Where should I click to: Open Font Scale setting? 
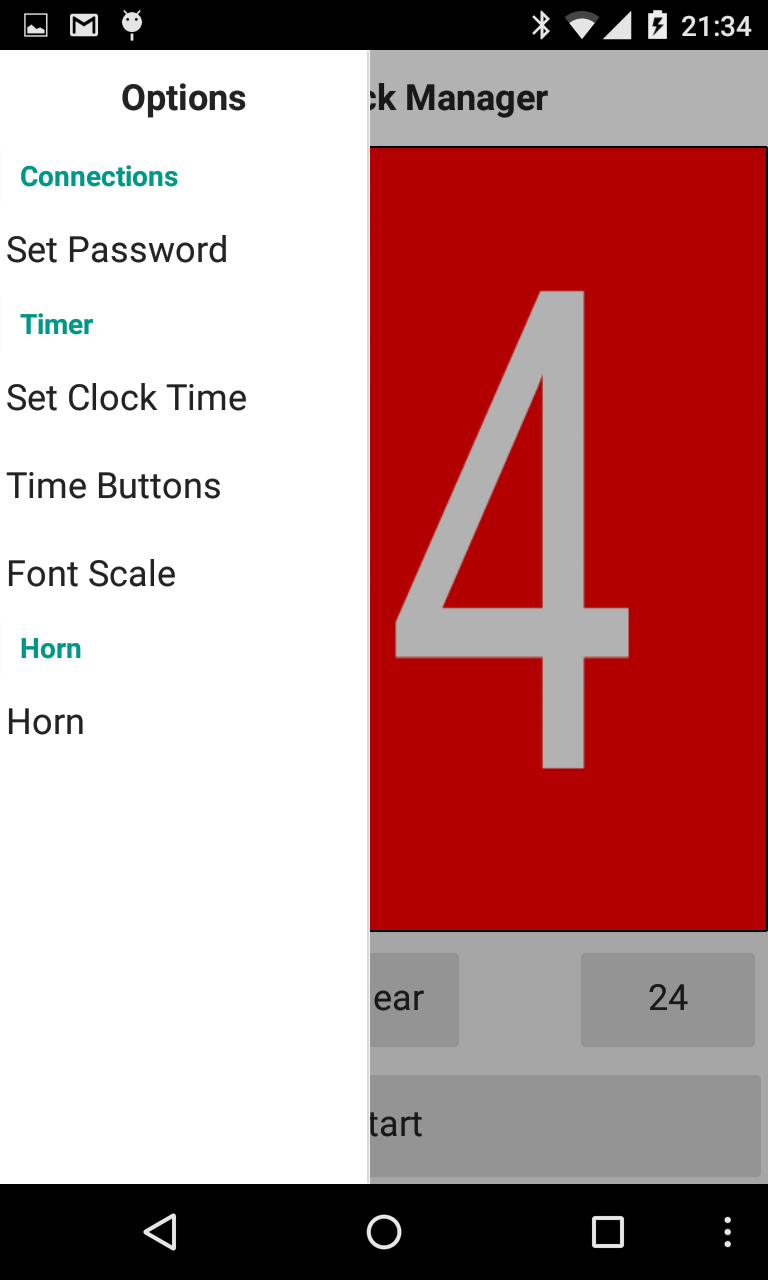click(92, 574)
